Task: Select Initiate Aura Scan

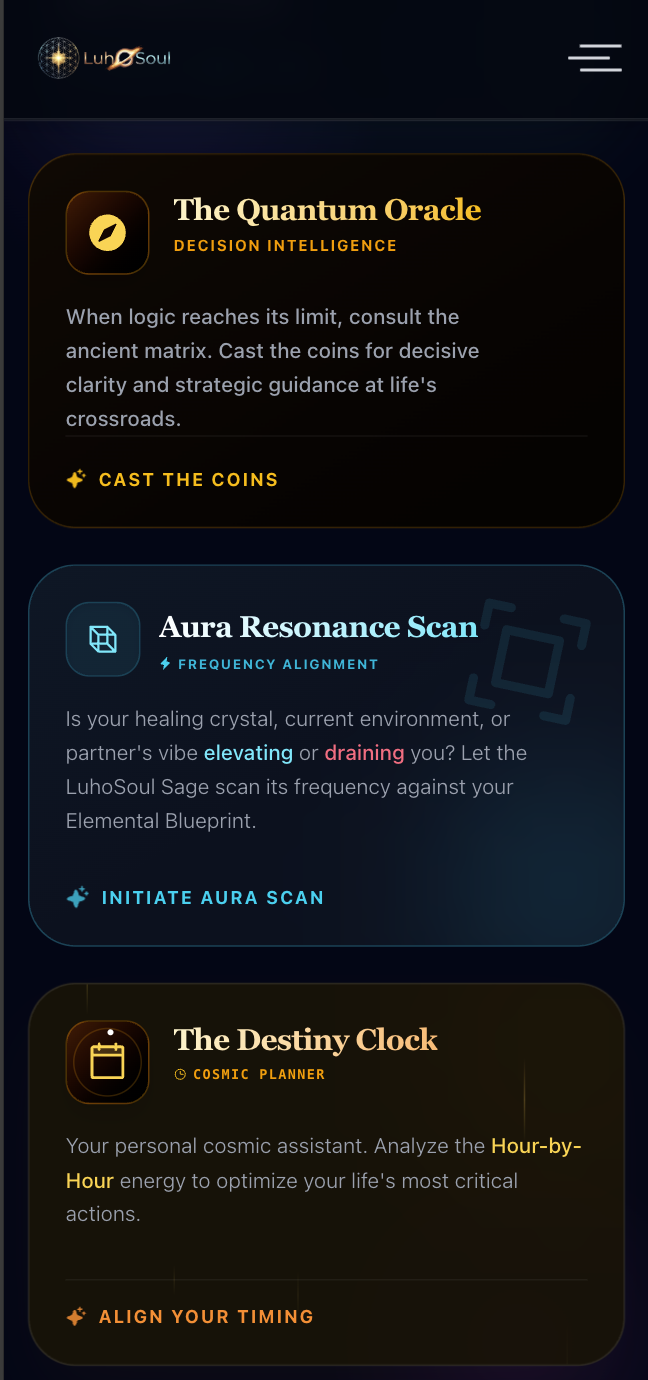Action: pos(195,898)
